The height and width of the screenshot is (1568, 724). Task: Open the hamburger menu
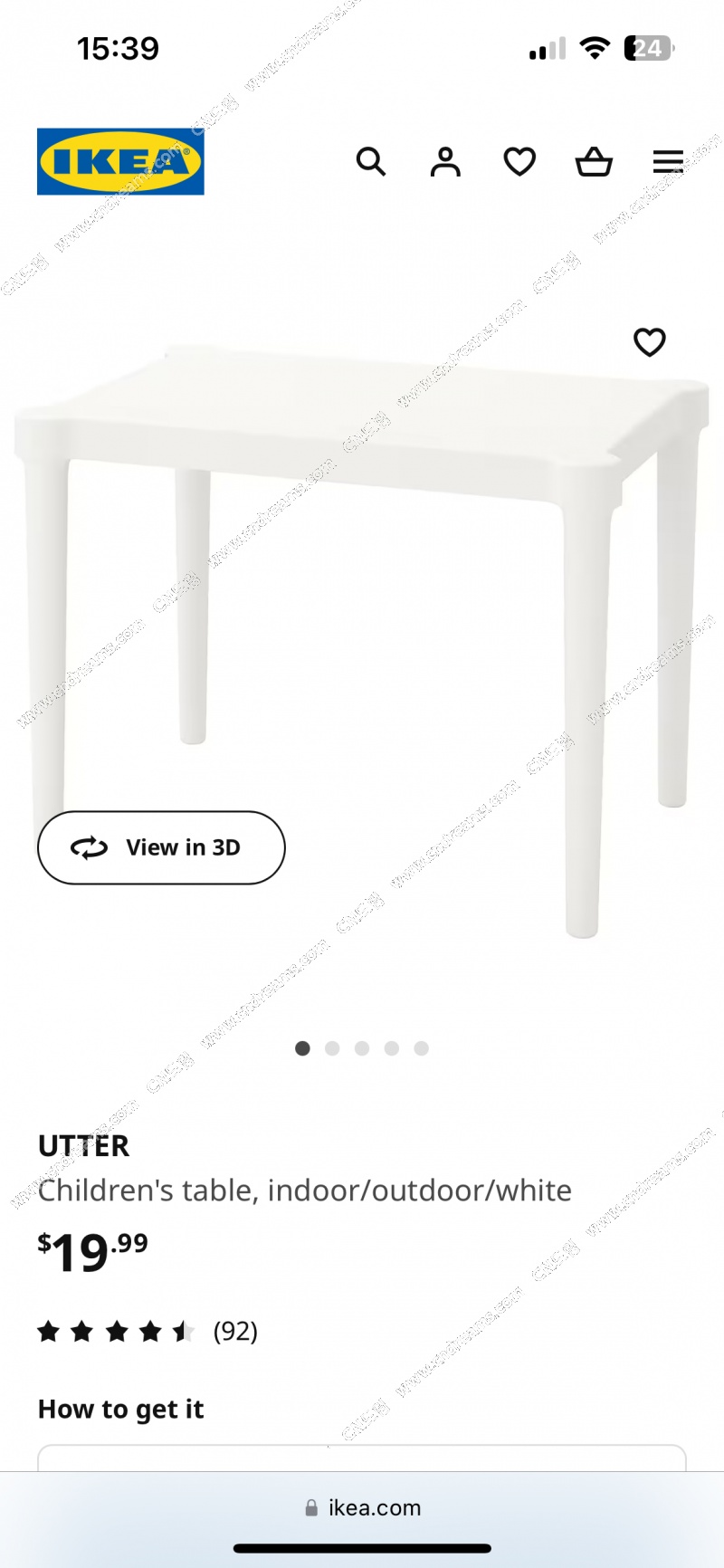(668, 162)
